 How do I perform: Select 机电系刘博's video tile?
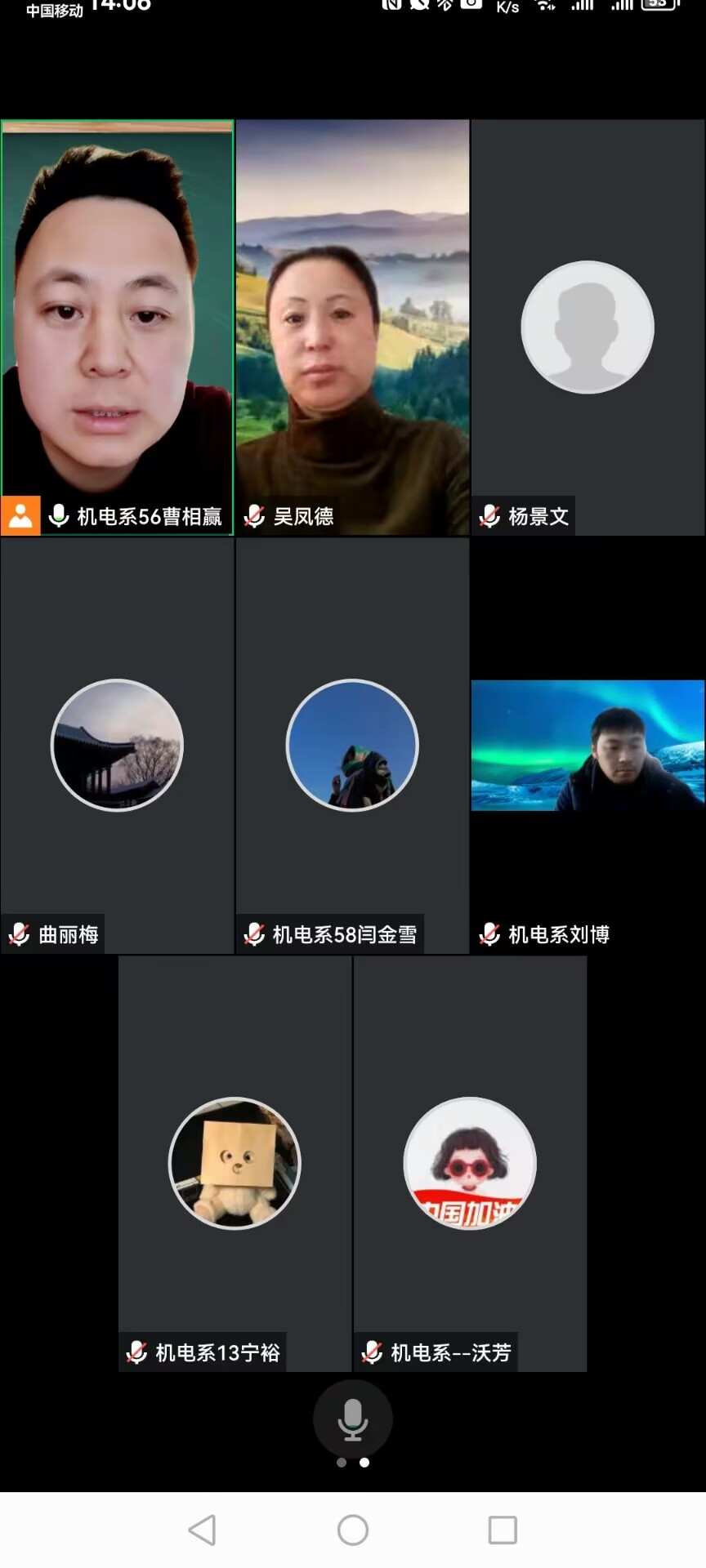coord(588,745)
